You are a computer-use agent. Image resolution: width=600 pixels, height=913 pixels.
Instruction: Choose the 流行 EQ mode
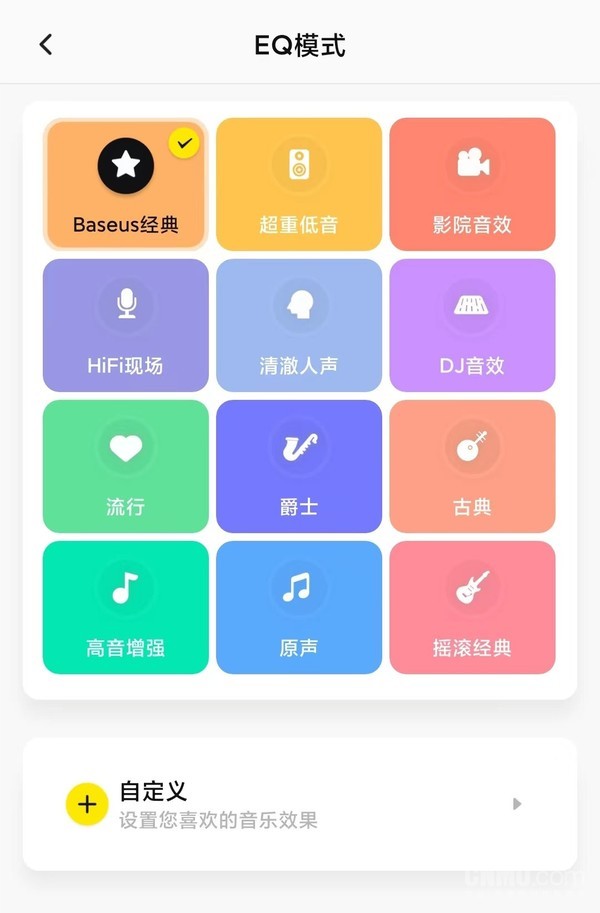point(126,466)
